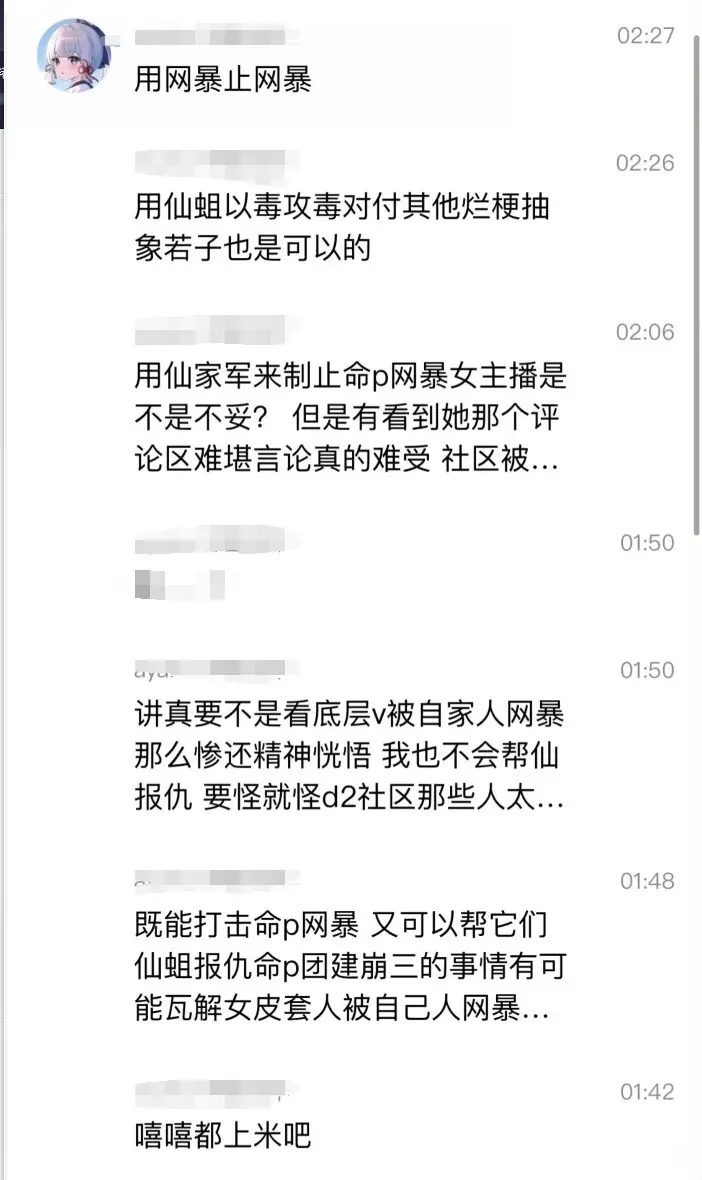702x1180 pixels.
Task: Open the post 用网暴止网暴
Action: point(223,79)
